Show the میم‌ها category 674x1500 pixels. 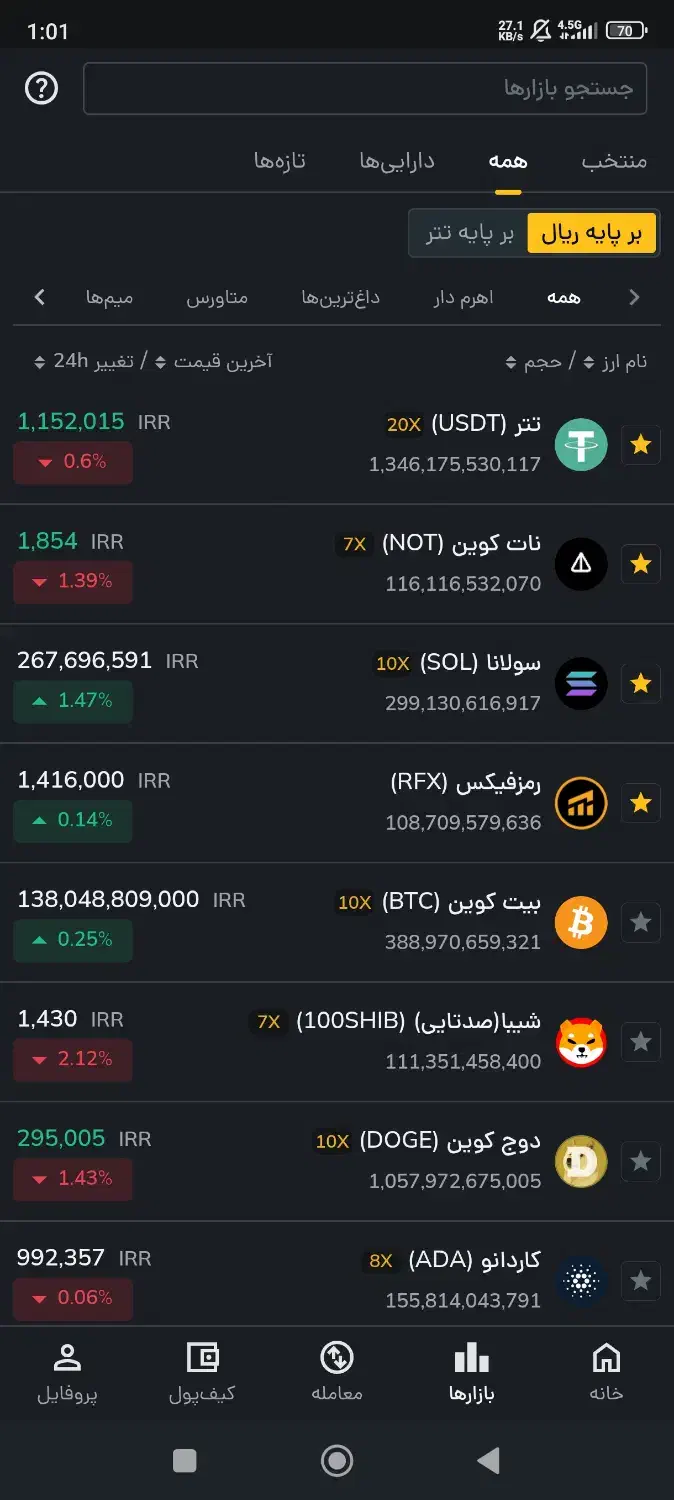[x=109, y=297]
